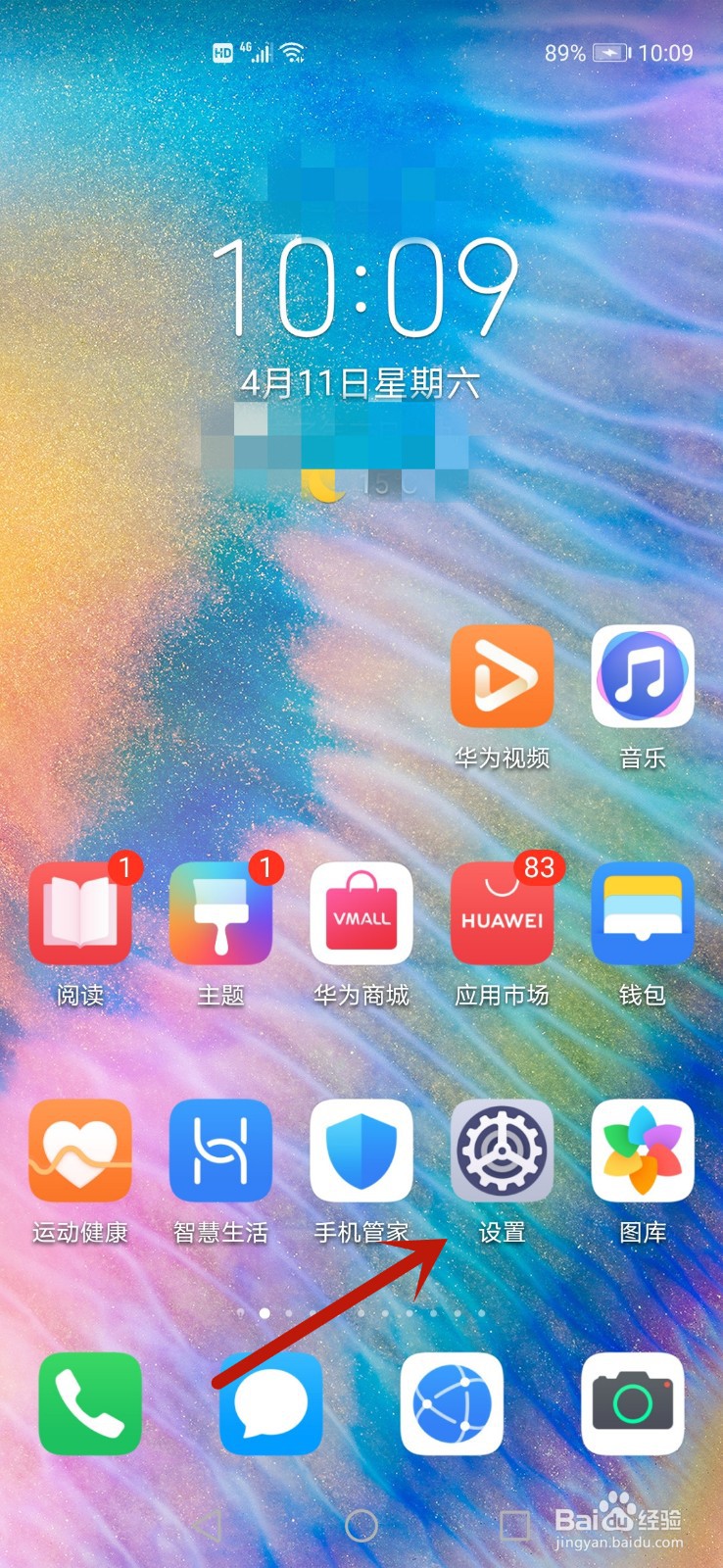Tap the 10:09 clock widget
The image size is (723, 1568).
point(361,294)
